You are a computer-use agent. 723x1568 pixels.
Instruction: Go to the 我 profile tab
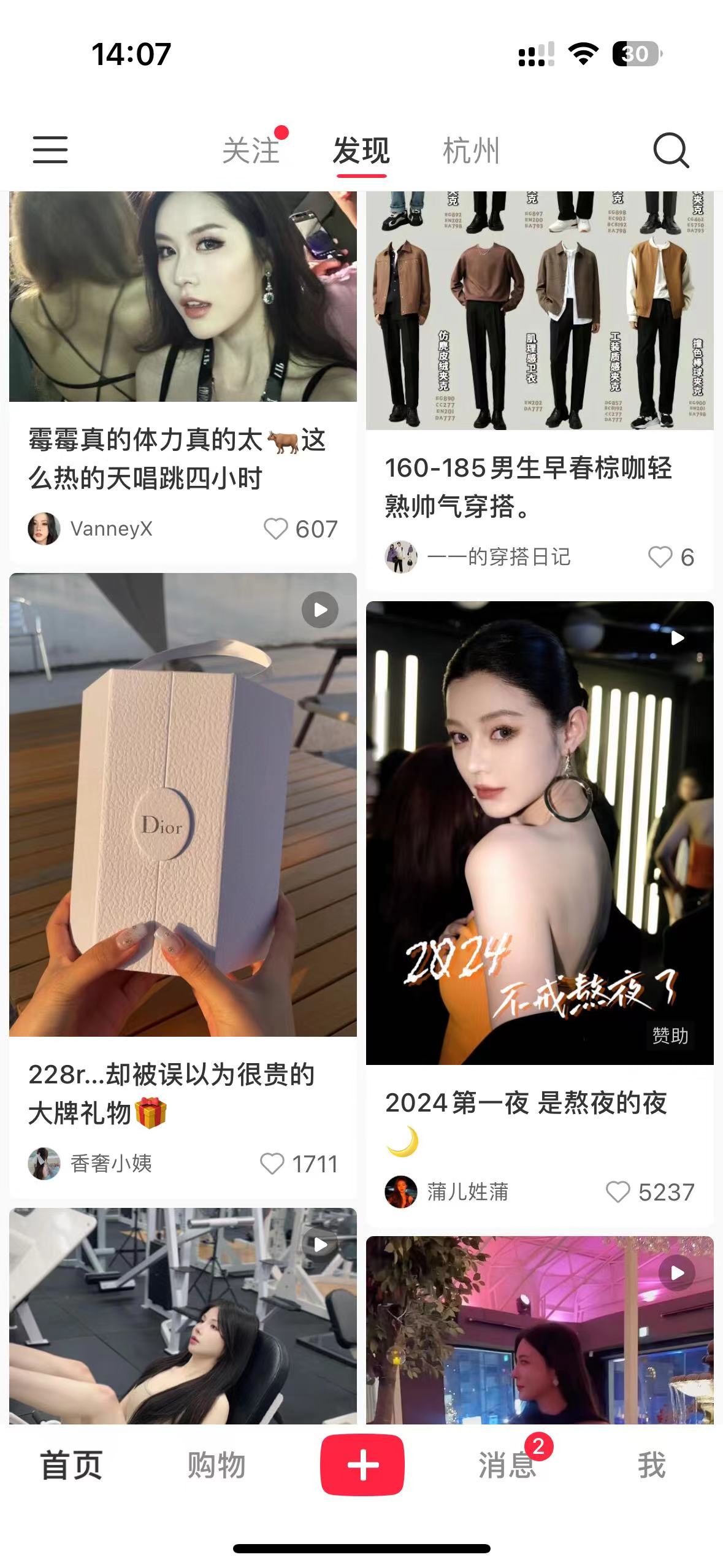(x=651, y=1465)
